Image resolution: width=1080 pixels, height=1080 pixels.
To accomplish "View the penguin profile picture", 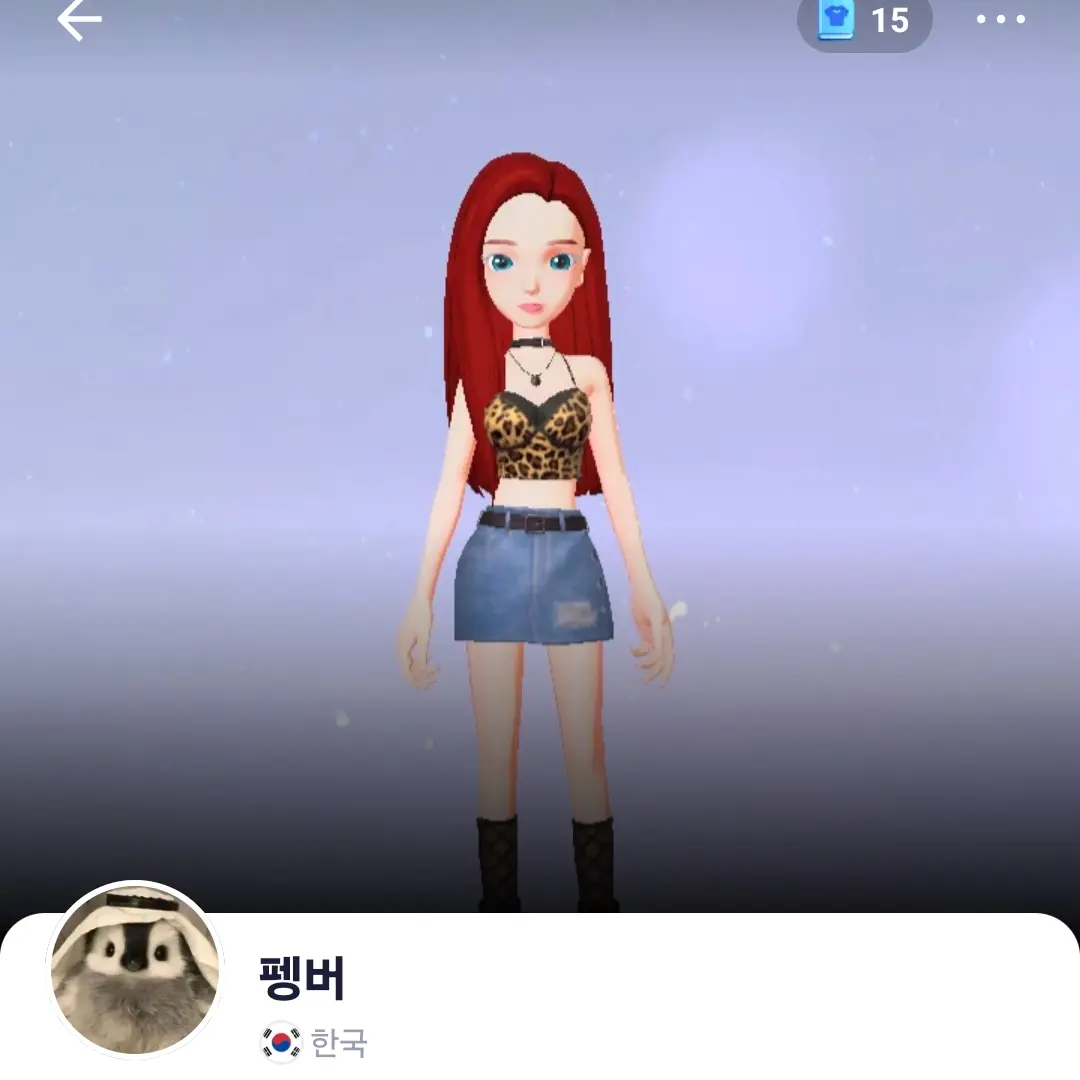I will [x=135, y=969].
